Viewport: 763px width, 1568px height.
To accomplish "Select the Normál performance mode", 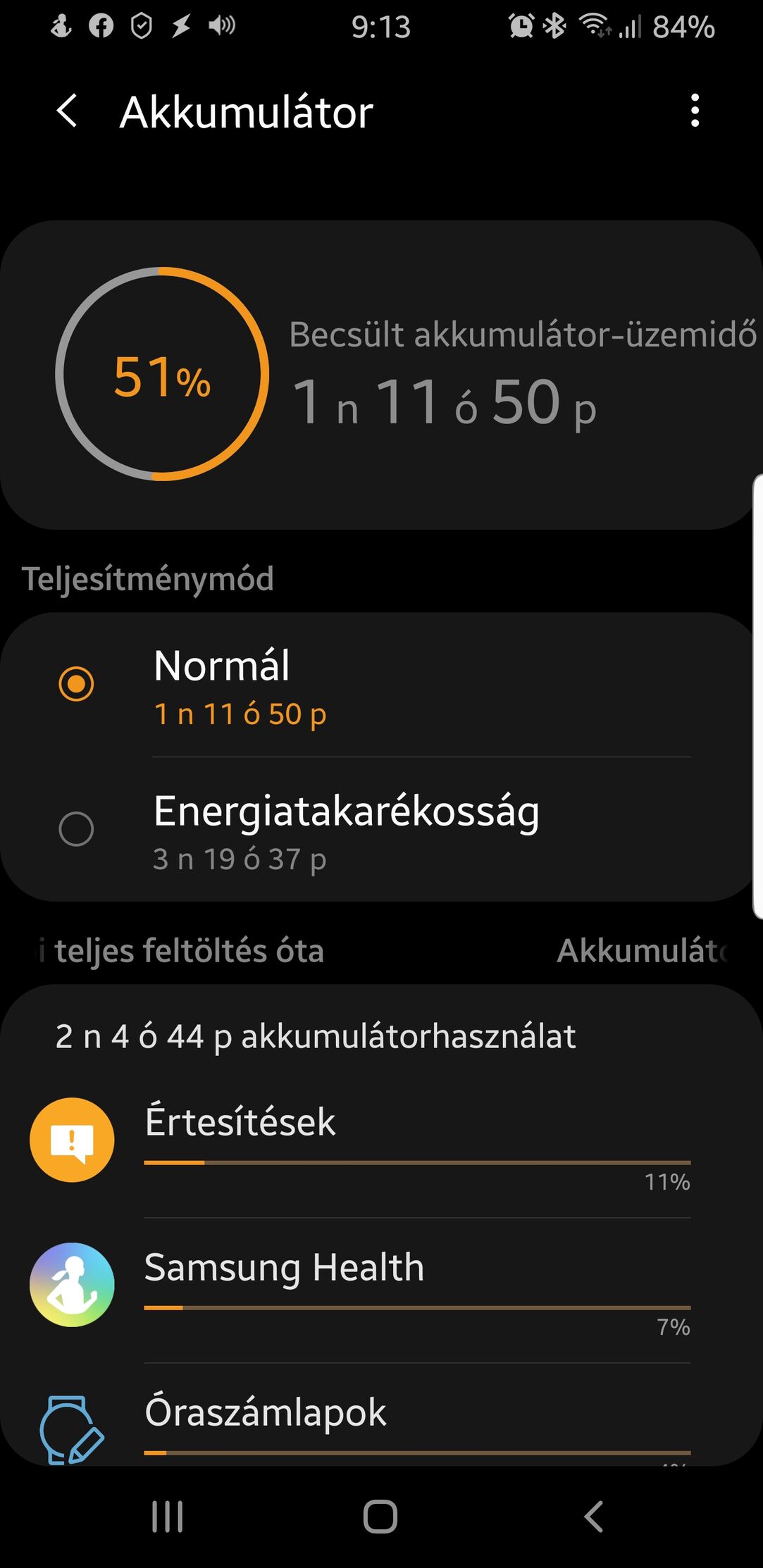I will pos(381,685).
